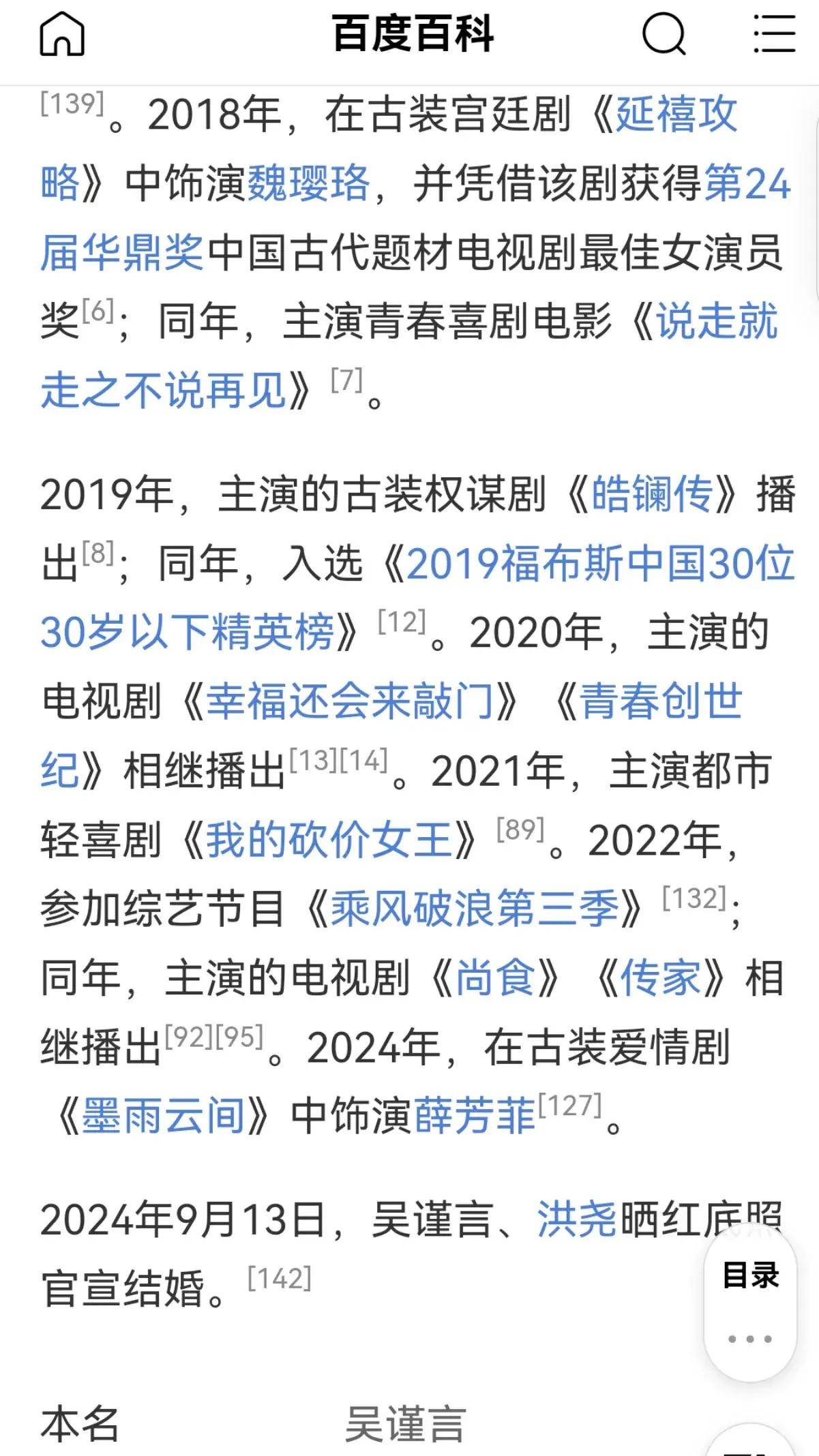
Task: Open the search magnifier icon
Action: click(664, 34)
